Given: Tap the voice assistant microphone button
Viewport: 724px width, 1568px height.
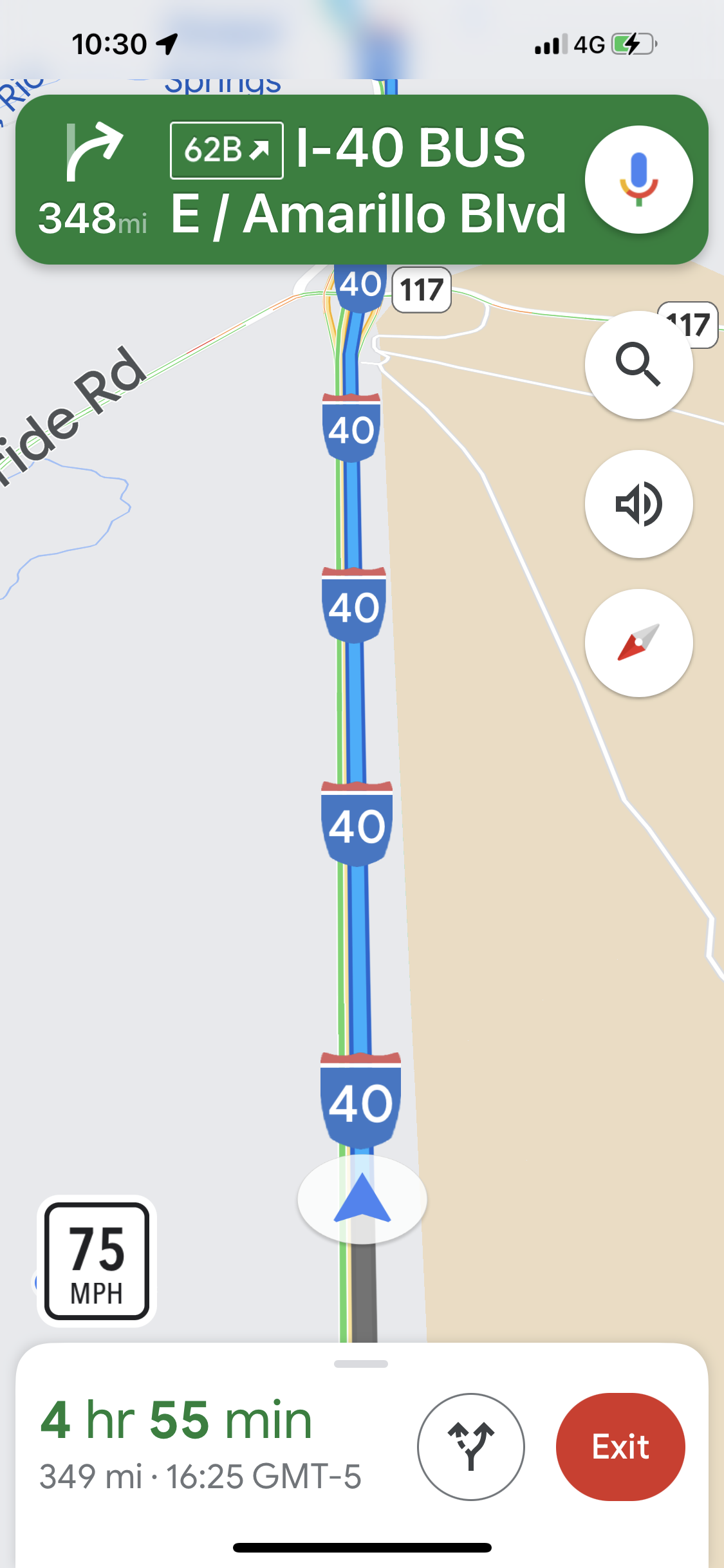Looking at the screenshot, I should (x=638, y=179).
